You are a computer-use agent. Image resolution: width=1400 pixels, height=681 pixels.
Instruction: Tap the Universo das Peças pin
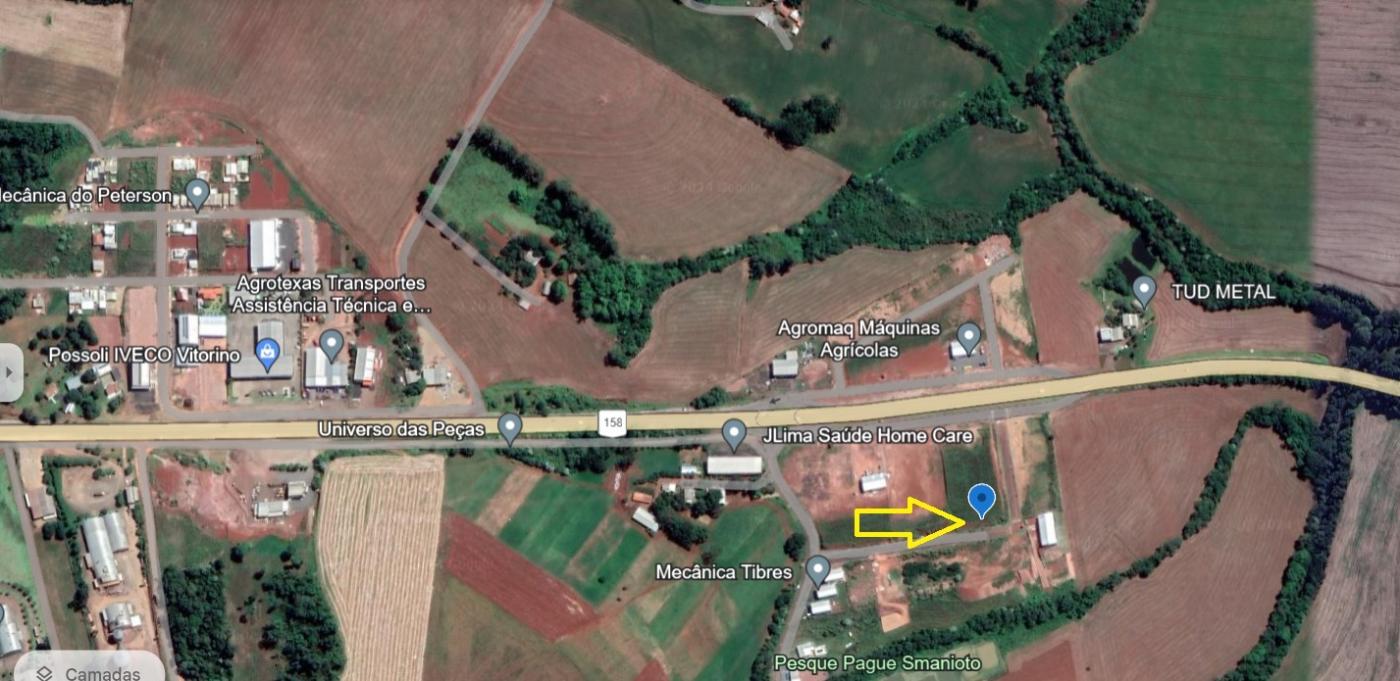(x=510, y=428)
